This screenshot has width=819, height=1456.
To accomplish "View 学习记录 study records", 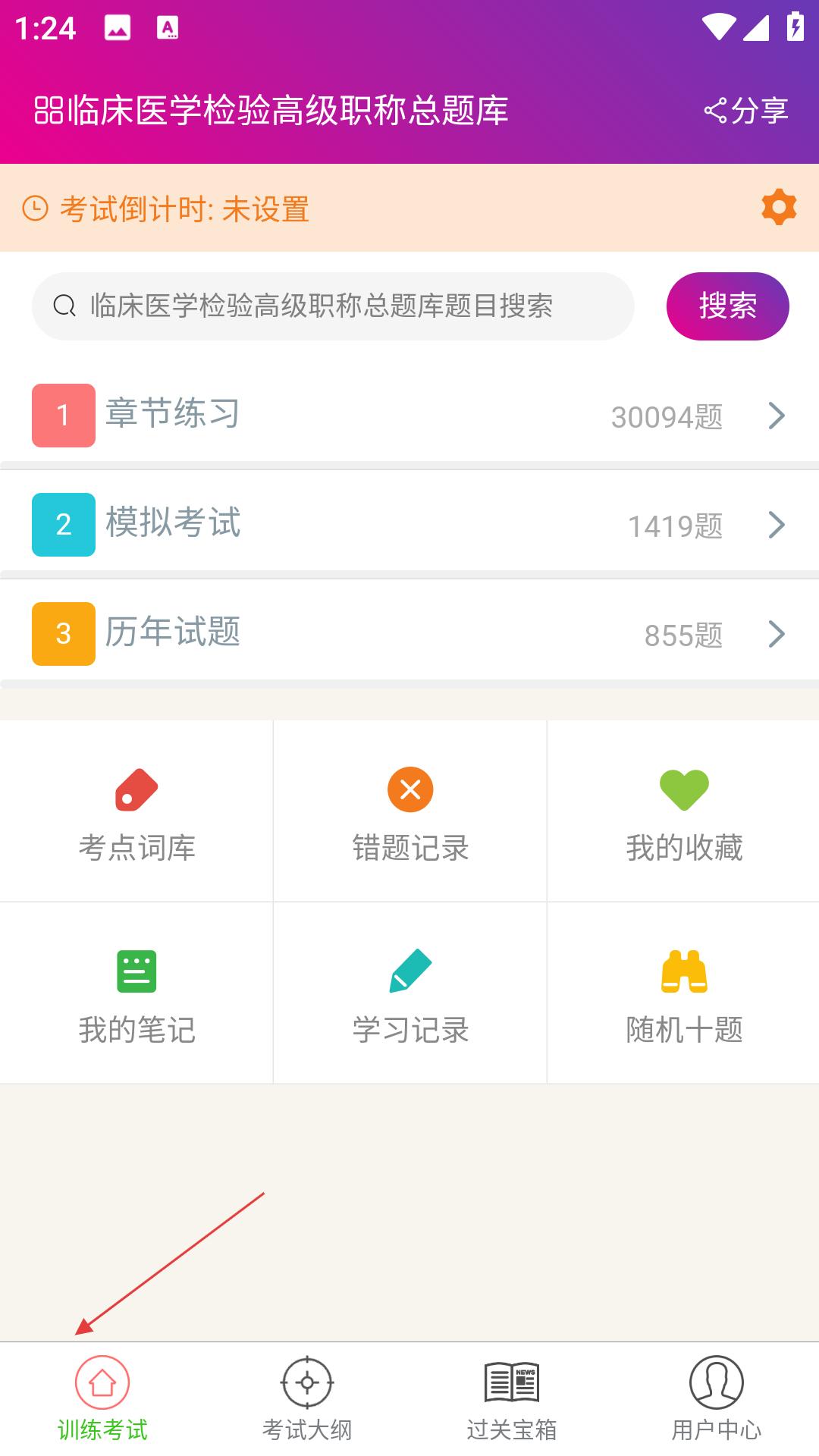I will tap(410, 993).
